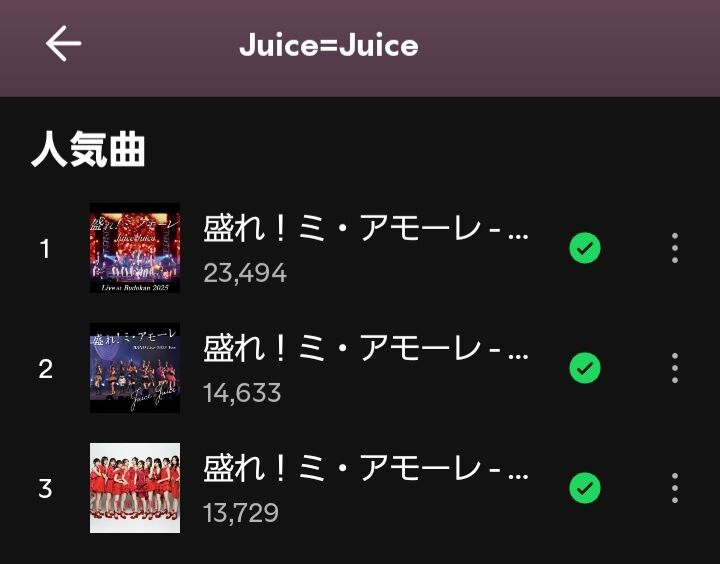Tap the green saved checkmark on track 2

tap(585, 368)
